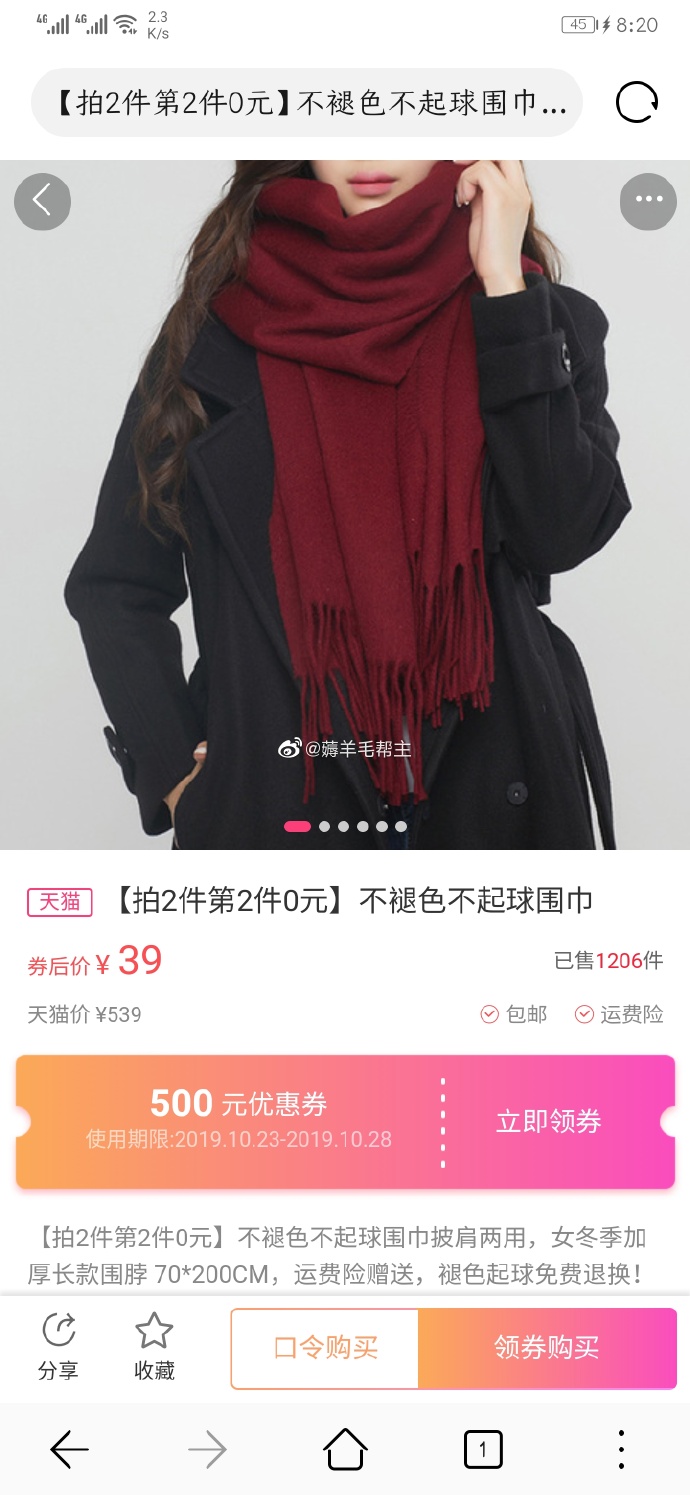690x1495 pixels.
Task: Add the product to favorites
Action: click(x=154, y=1347)
